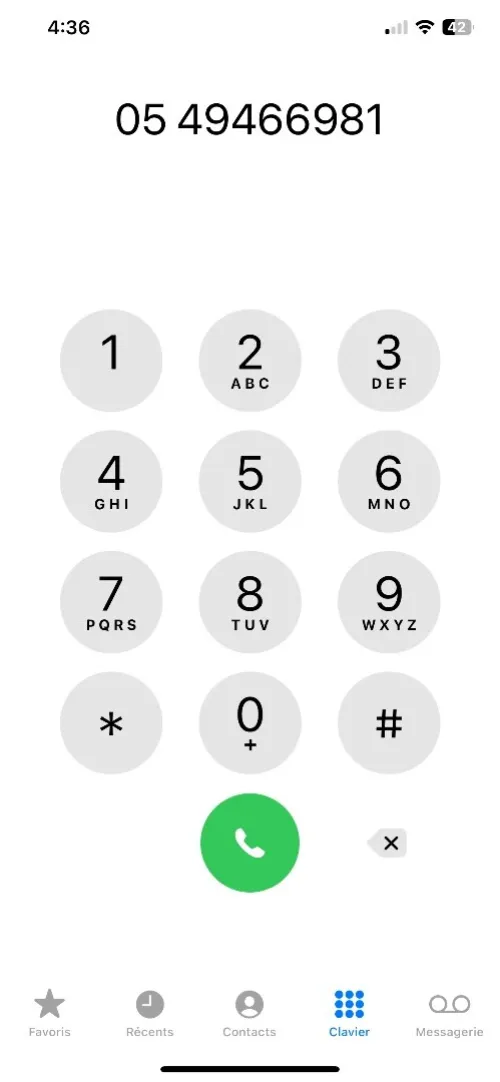Image resolution: width=500 pixels, height=1082 pixels.
Task: Delete the last digit with backspace
Action: (x=388, y=843)
